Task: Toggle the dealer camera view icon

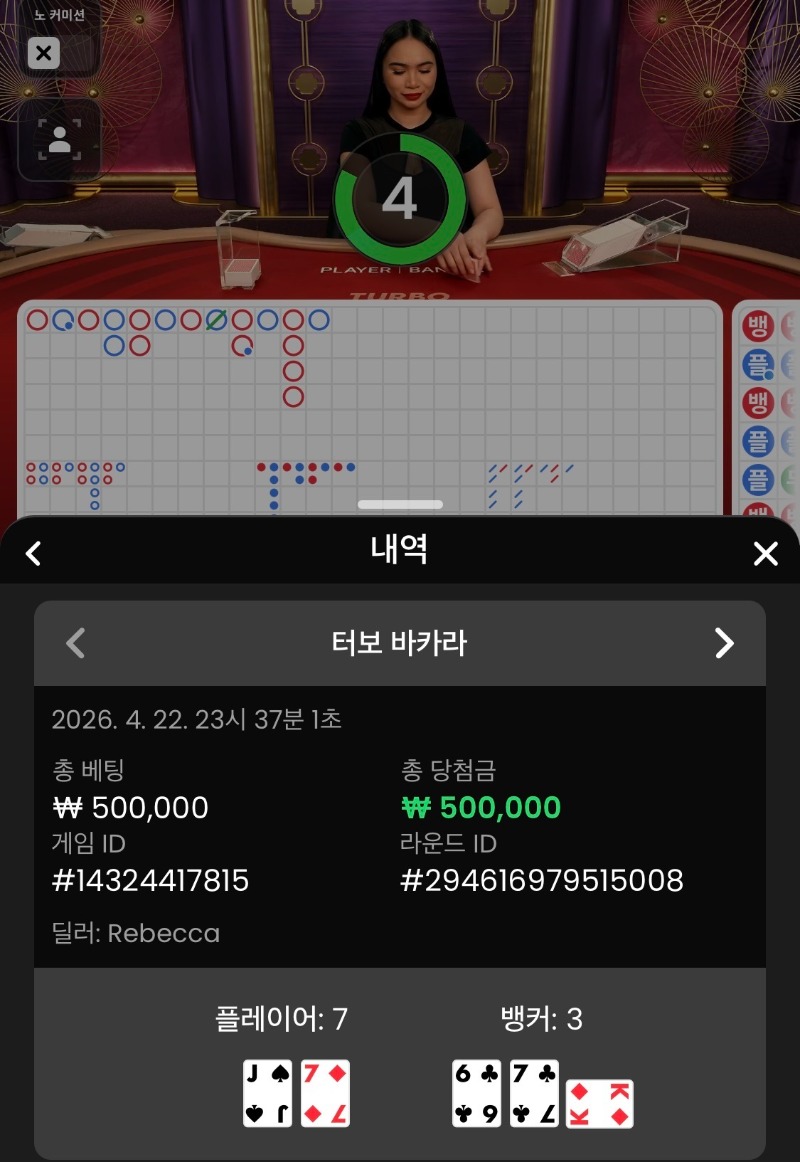Action: click(59, 140)
